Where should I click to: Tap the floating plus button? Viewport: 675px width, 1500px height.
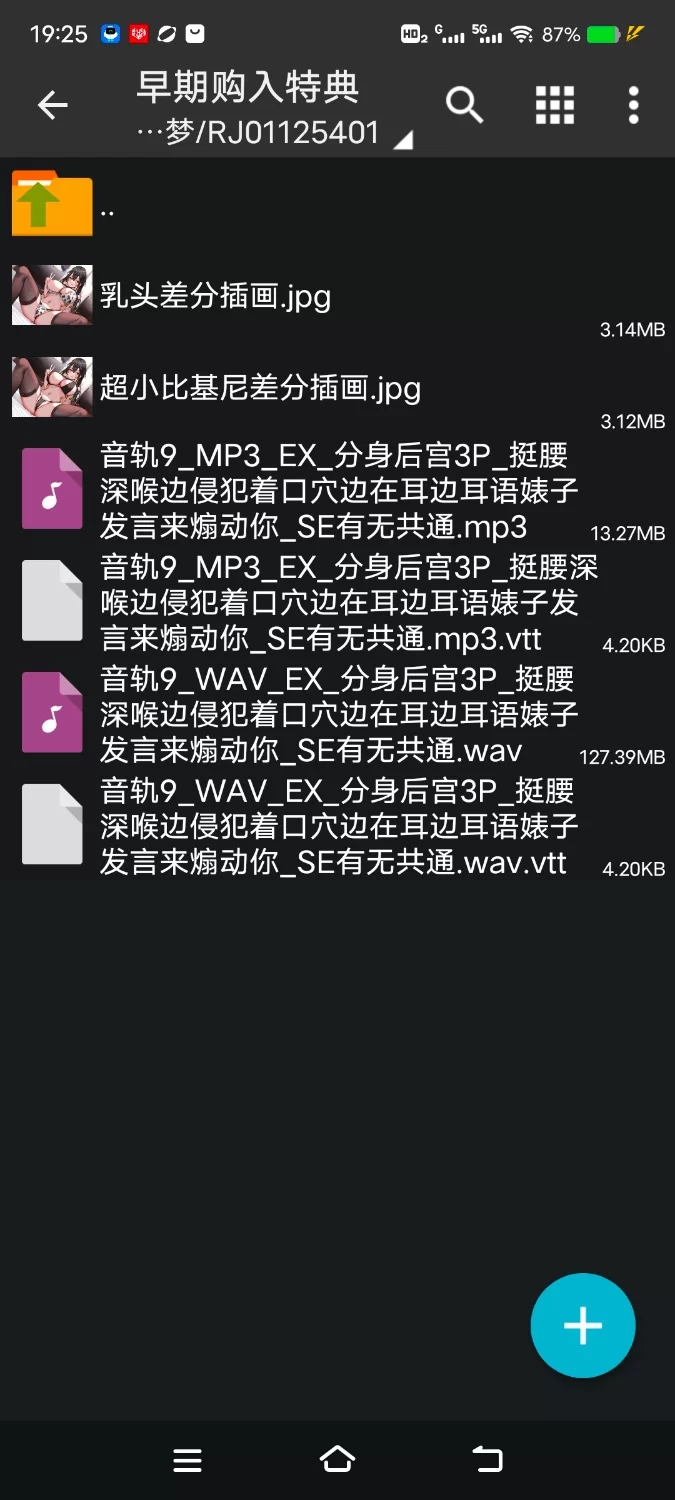[x=582, y=1325]
